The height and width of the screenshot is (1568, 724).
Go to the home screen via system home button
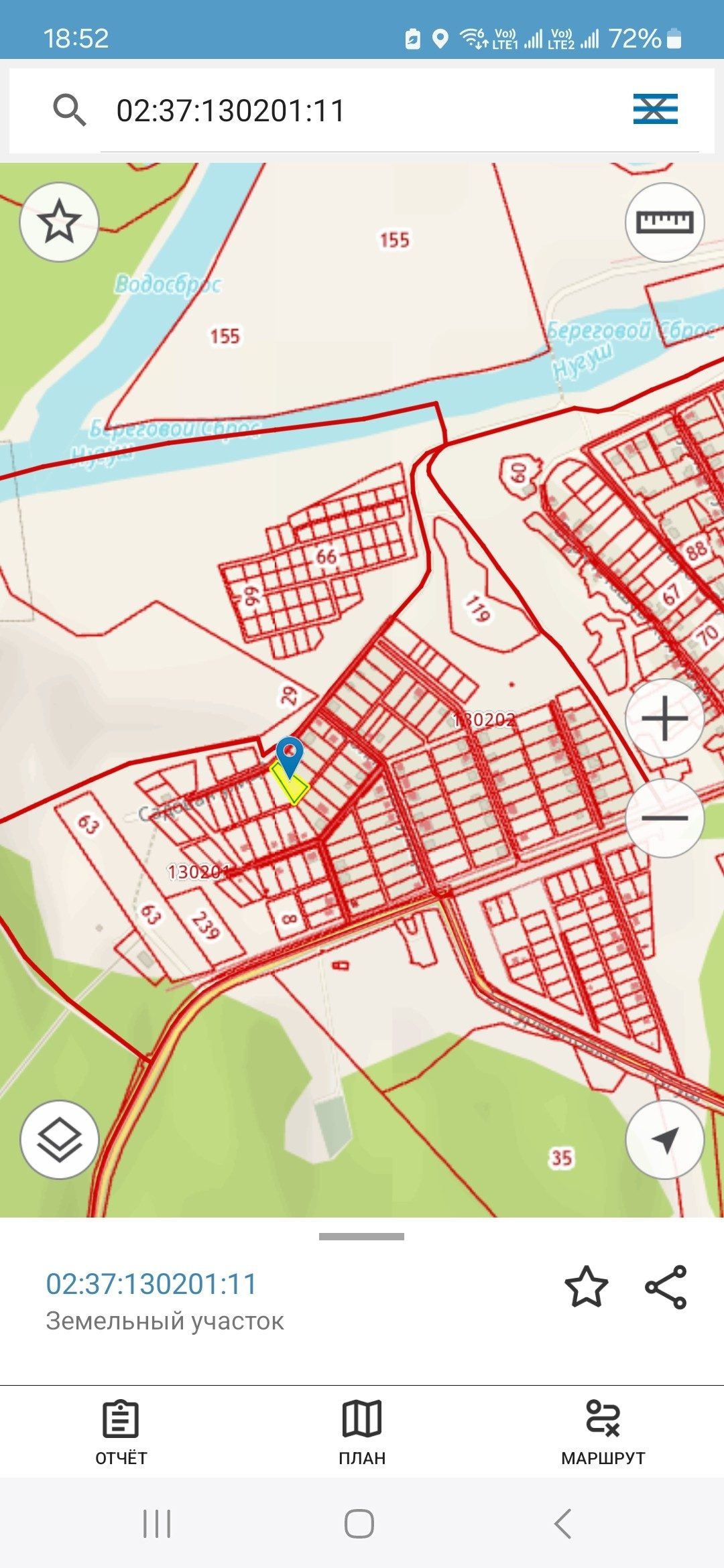pos(359,1524)
